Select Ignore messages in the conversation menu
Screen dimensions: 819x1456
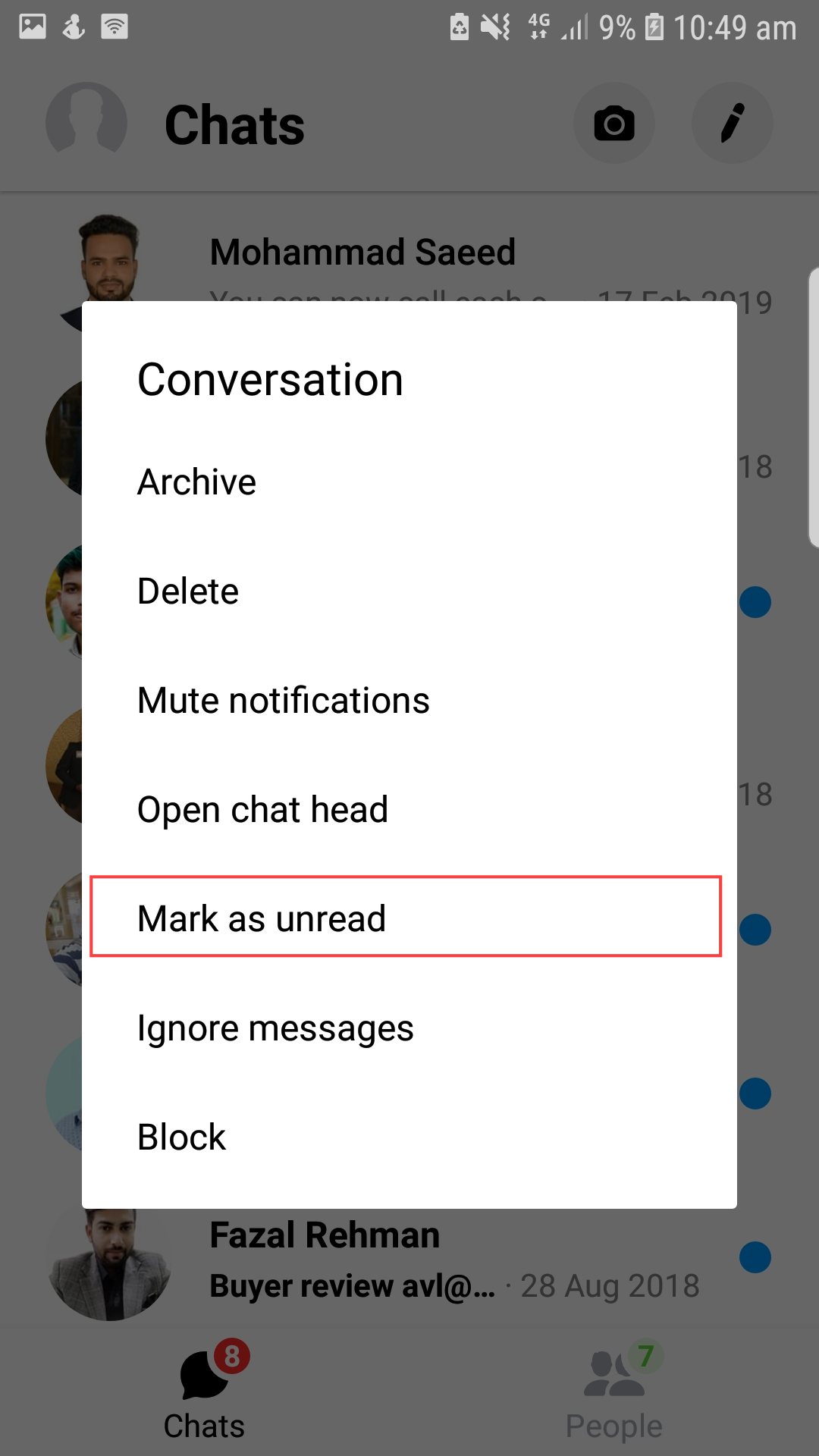275,1027
